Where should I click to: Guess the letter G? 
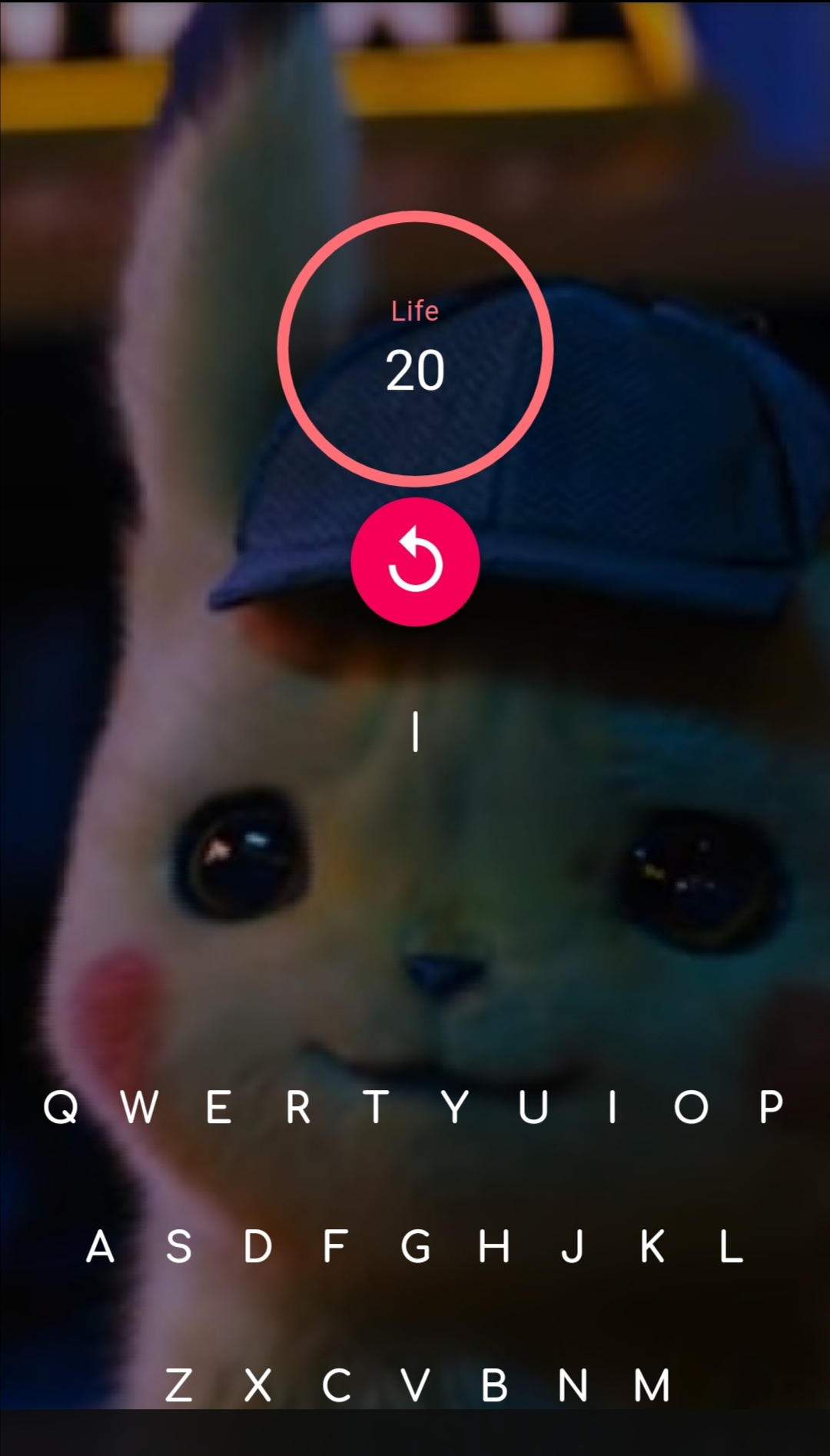point(416,1246)
